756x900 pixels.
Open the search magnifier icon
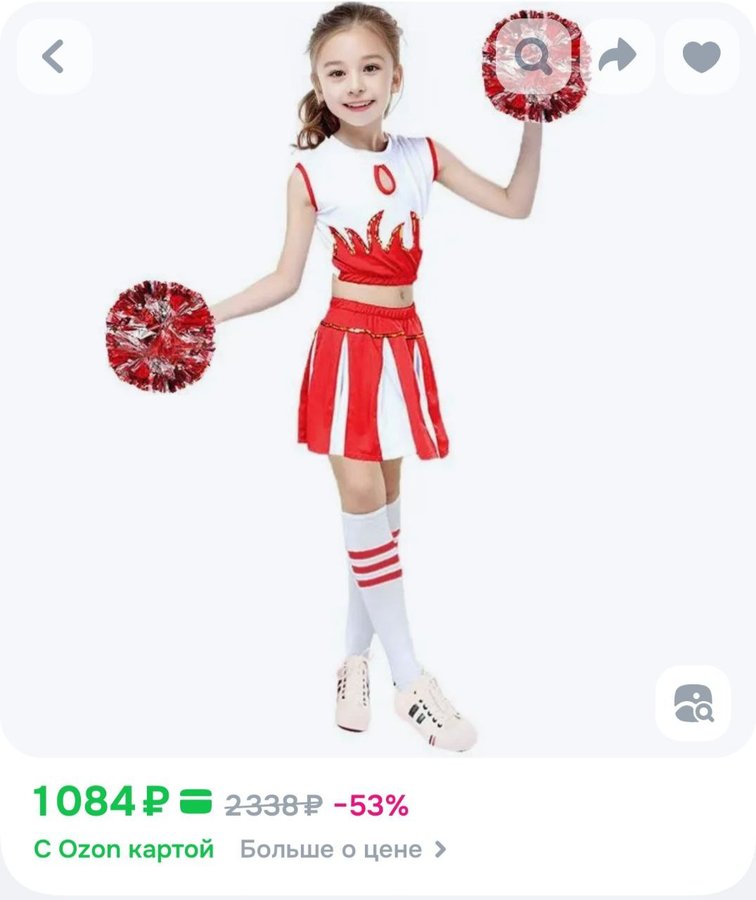pyautogui.click(x=533, y=57)
